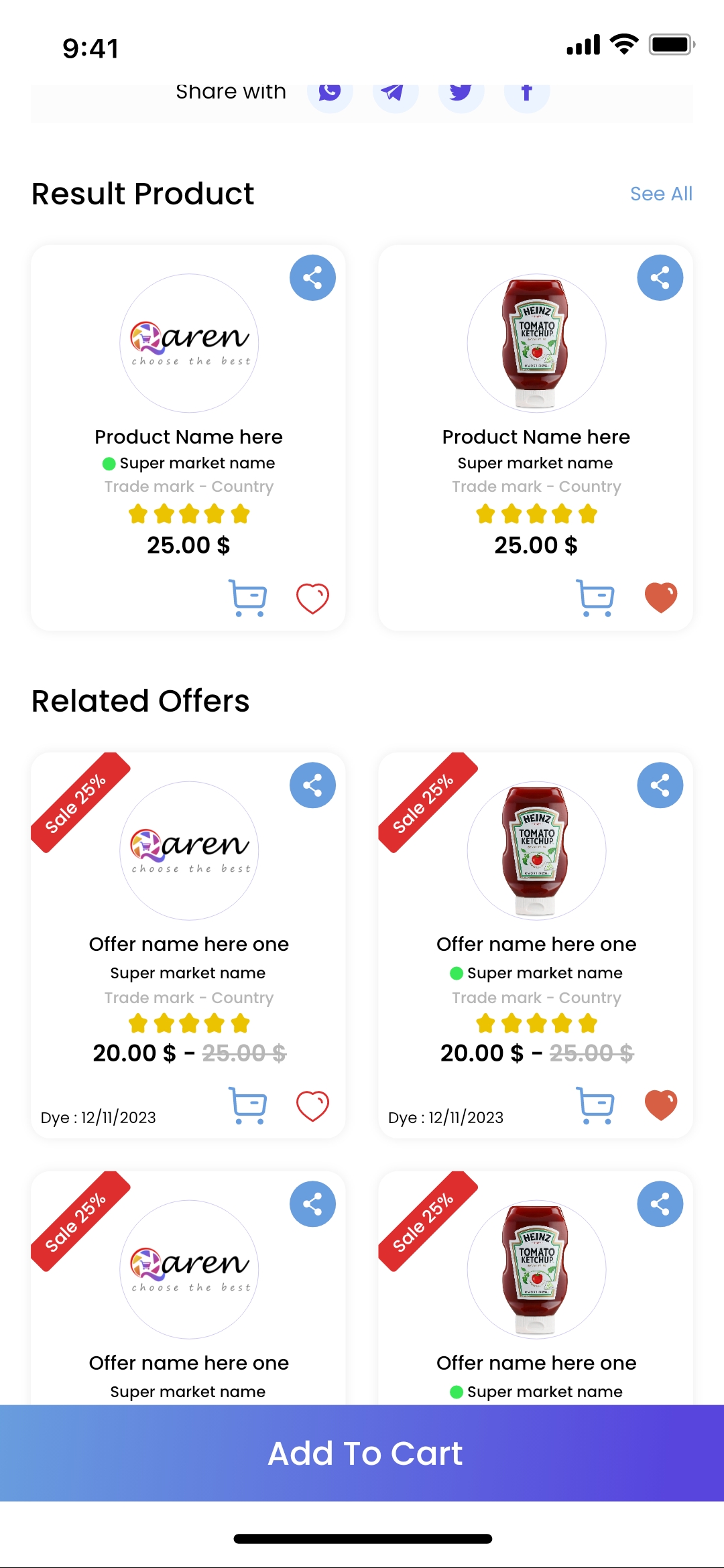Share with Telegram
724x1568 pixels.
pyautogui.click(x=395, y=93)
